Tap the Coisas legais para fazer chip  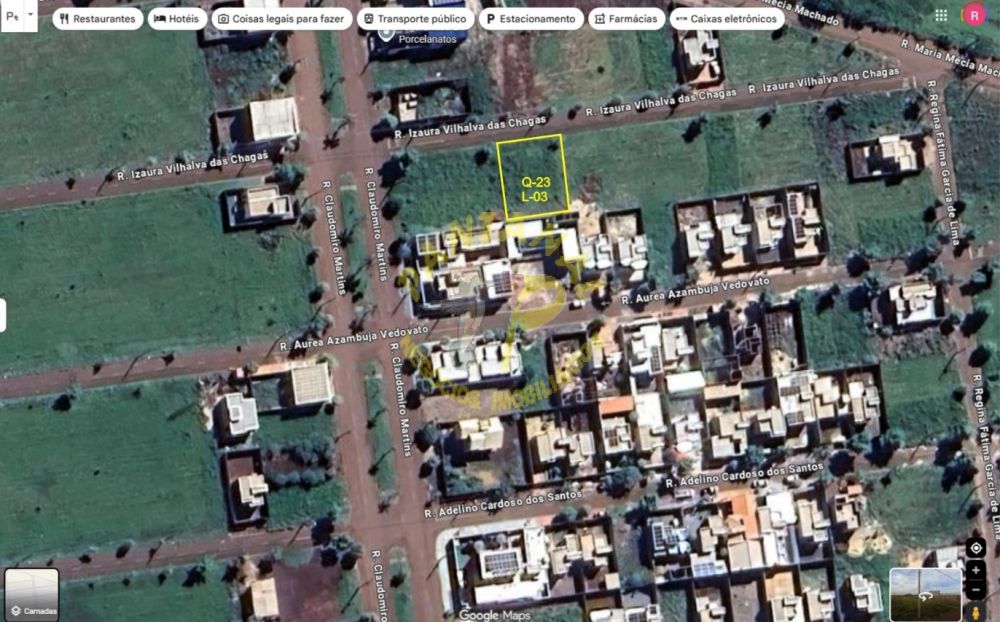coord(279,18)
